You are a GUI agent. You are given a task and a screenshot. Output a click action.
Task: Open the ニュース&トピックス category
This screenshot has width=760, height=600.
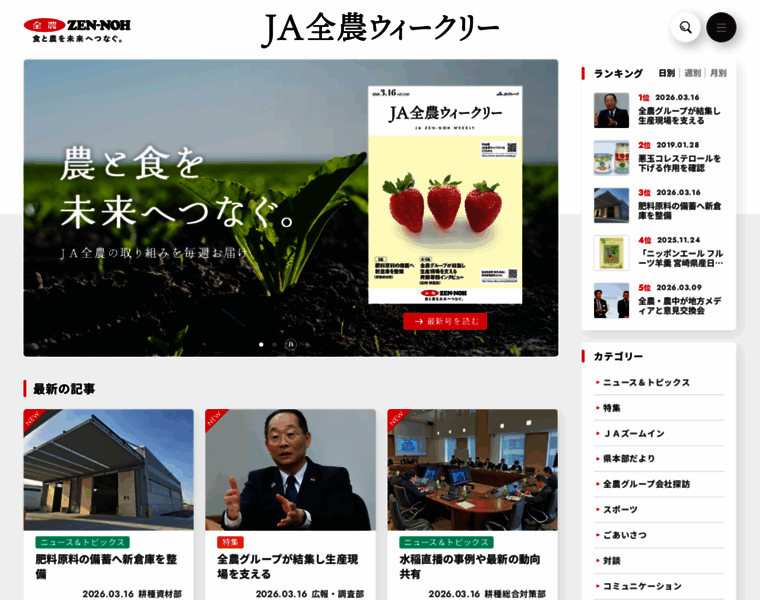click(646, 382)
